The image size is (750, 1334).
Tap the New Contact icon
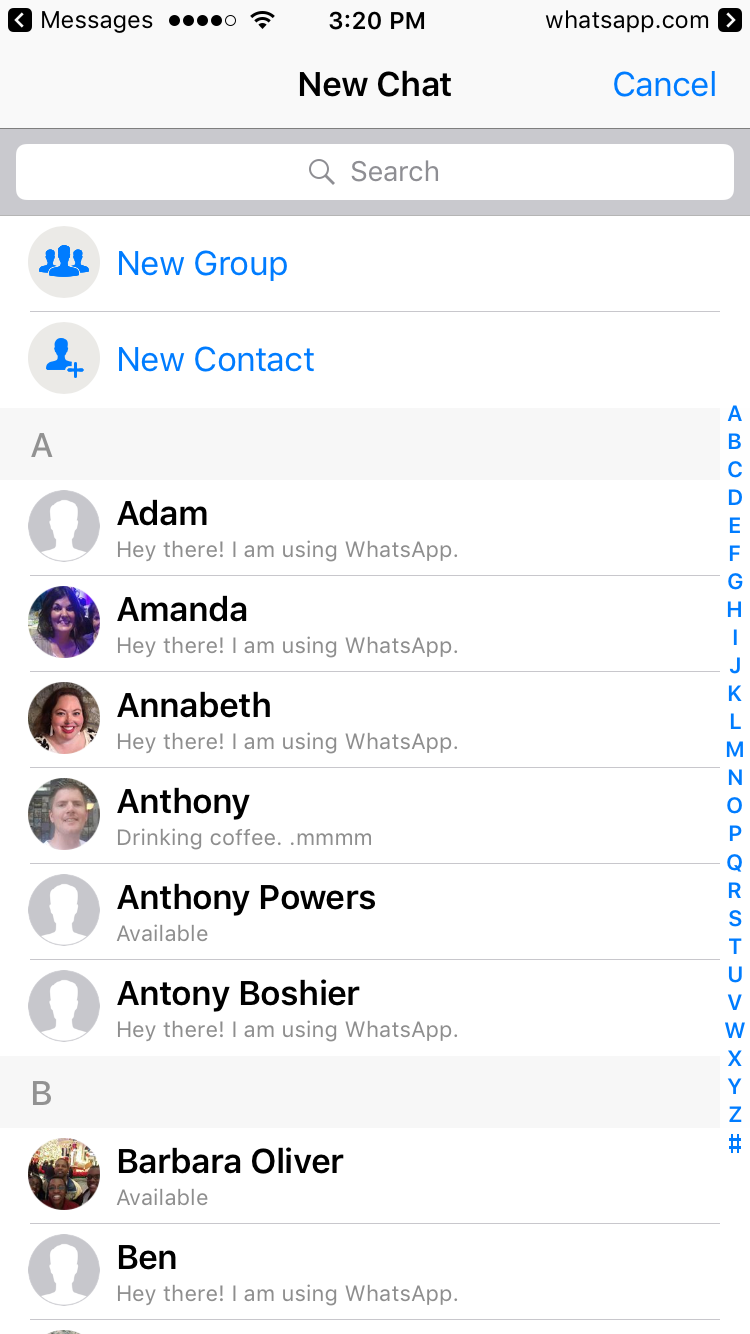64,358
